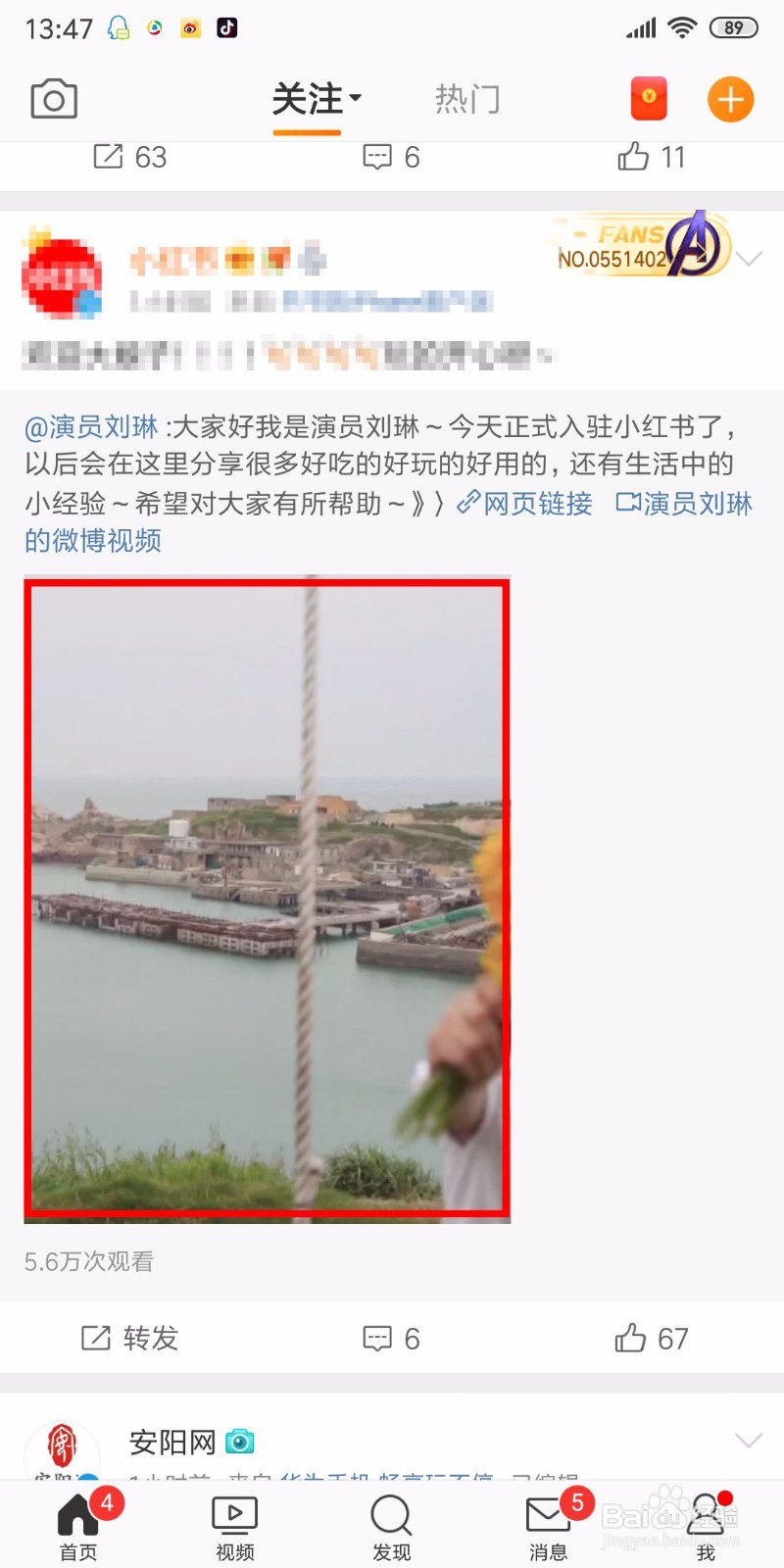The image size is (784, 1568).
Task: Tap the @演员刘琳 mention in the post
Action: click(93, 427)
